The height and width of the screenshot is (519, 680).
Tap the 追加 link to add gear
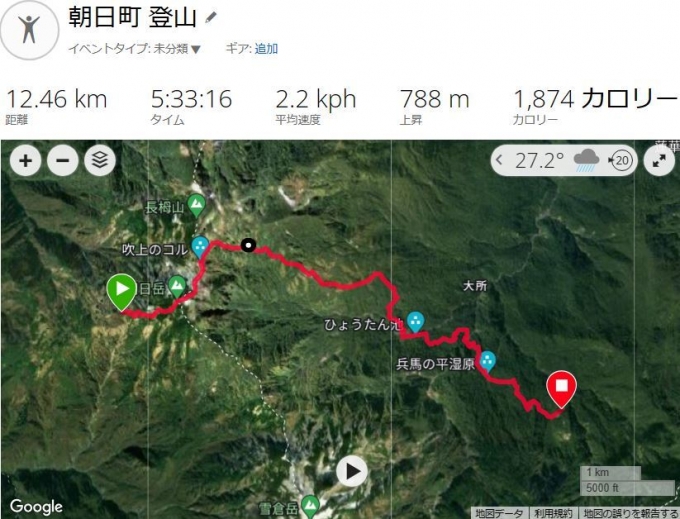click(266, 48)
